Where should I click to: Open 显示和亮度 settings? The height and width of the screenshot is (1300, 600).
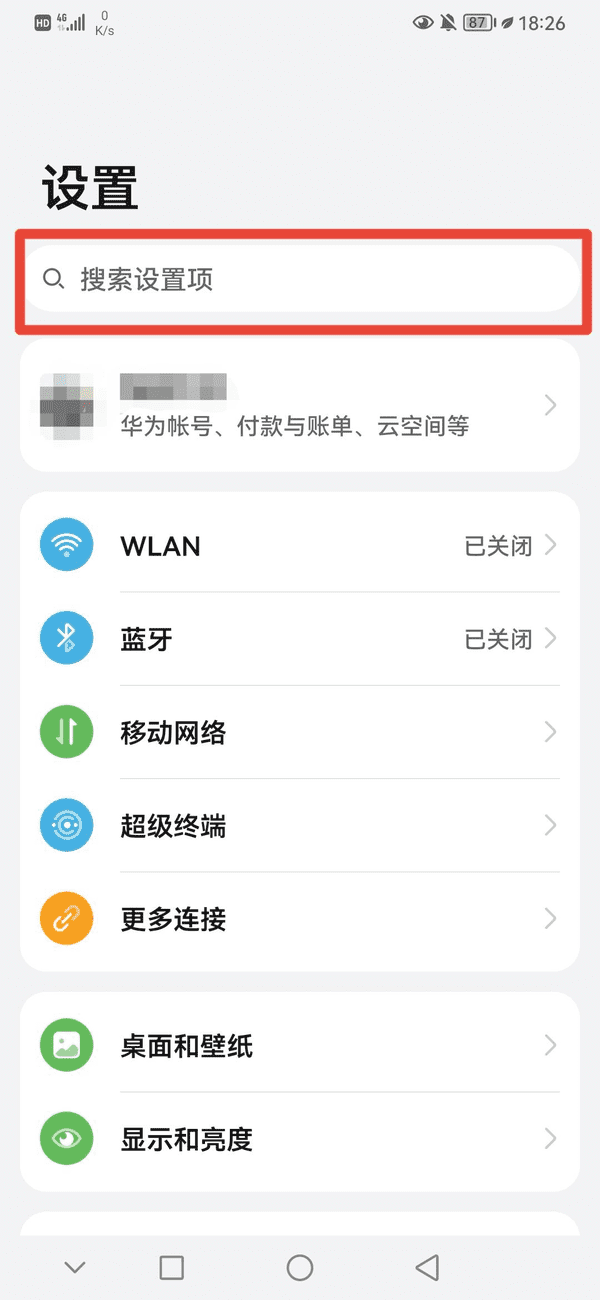click(300, 1139)
